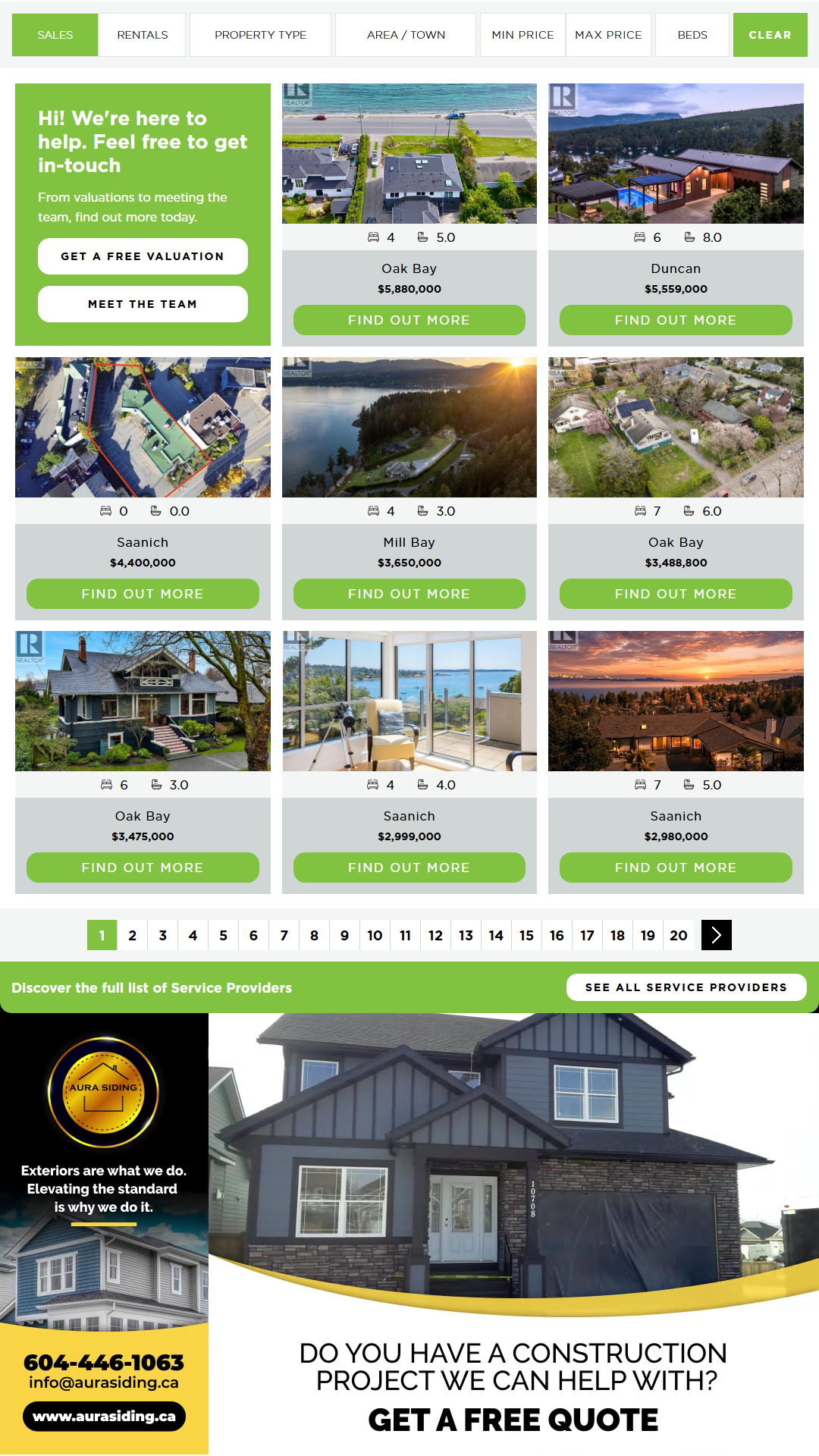Advance with the next page arrow
The image size is (819, 1456).
point(717,935)
